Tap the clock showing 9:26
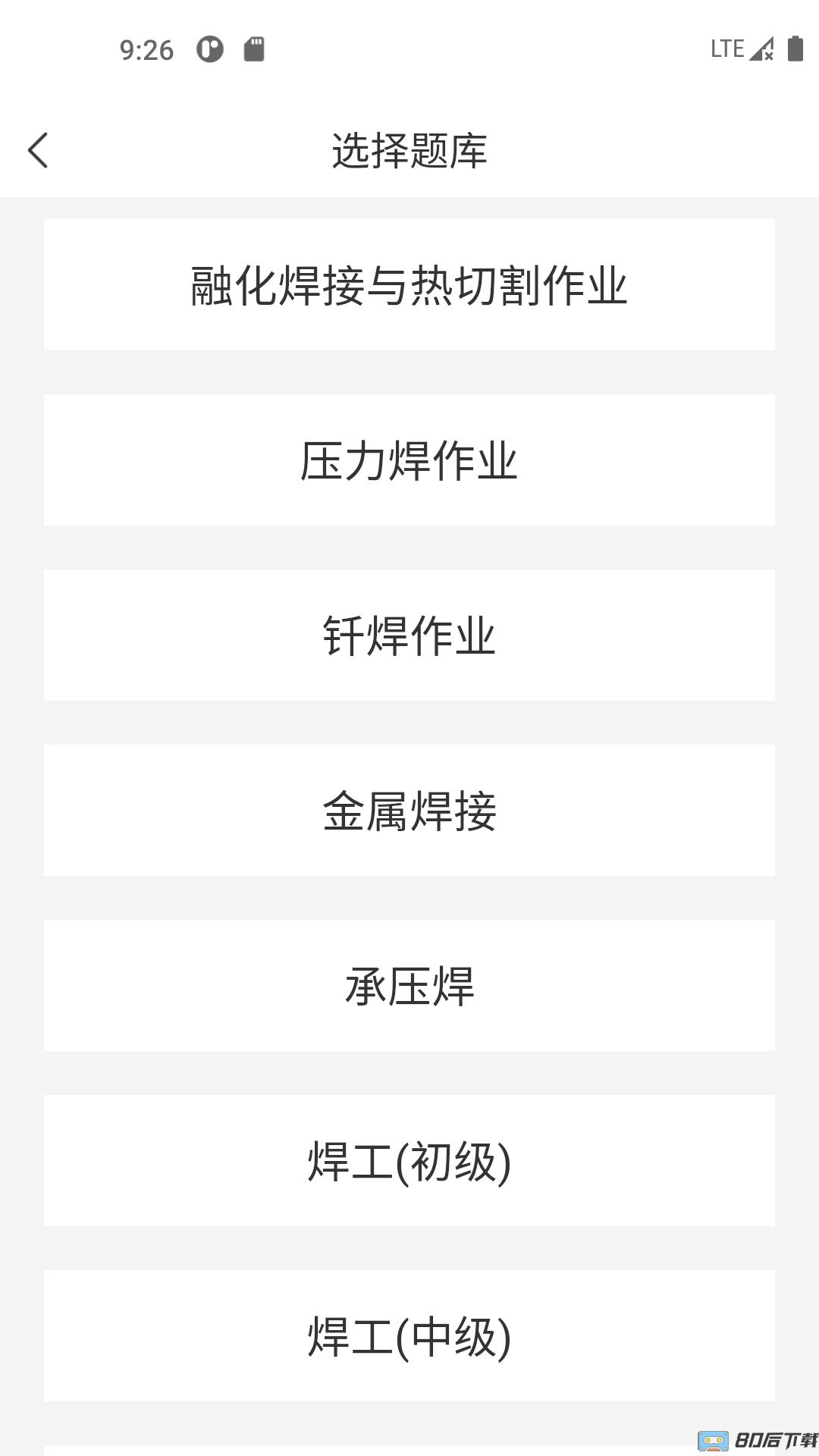The width and height of the screenshot is (819, 1456). point(149,49)
